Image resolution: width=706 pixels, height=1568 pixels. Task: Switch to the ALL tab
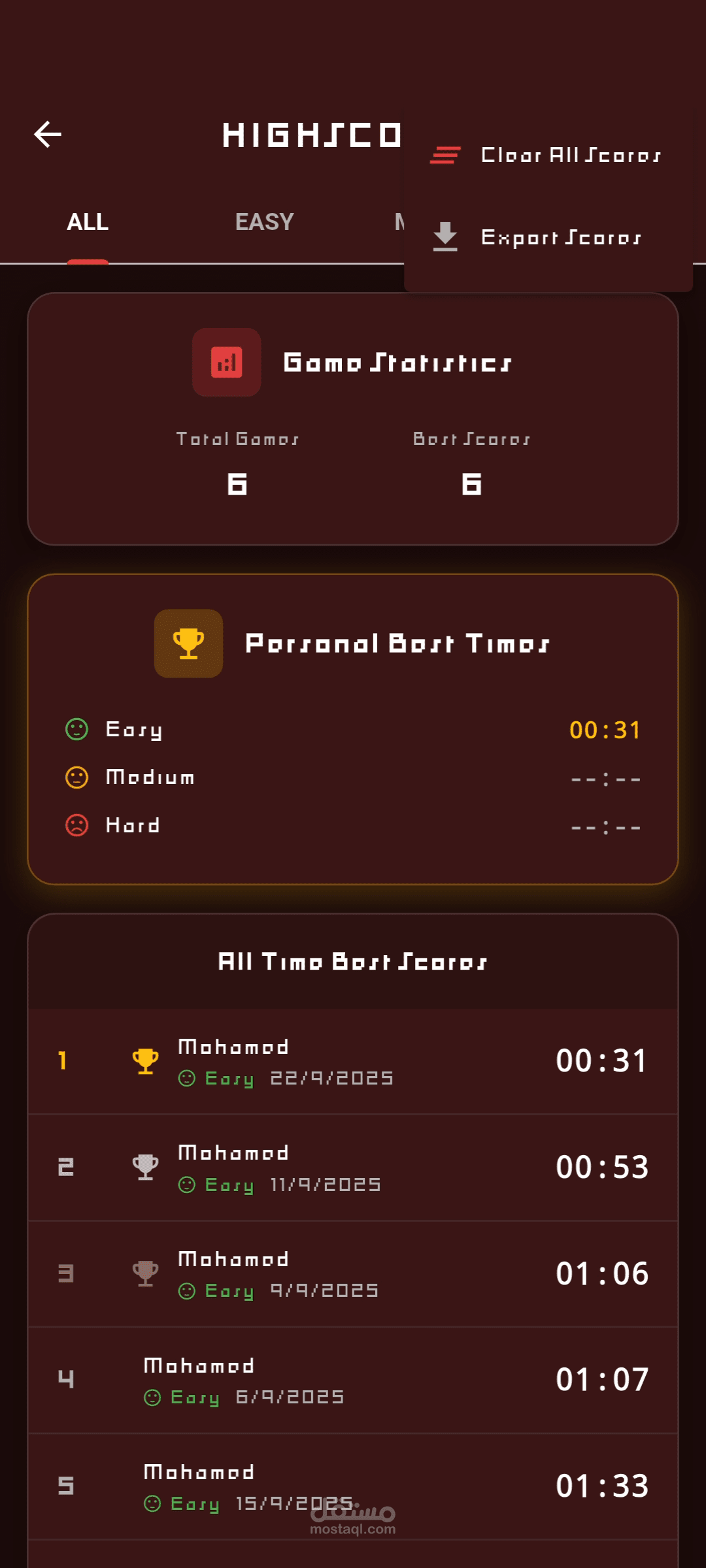pyautogui.click(x=88, y=222)
